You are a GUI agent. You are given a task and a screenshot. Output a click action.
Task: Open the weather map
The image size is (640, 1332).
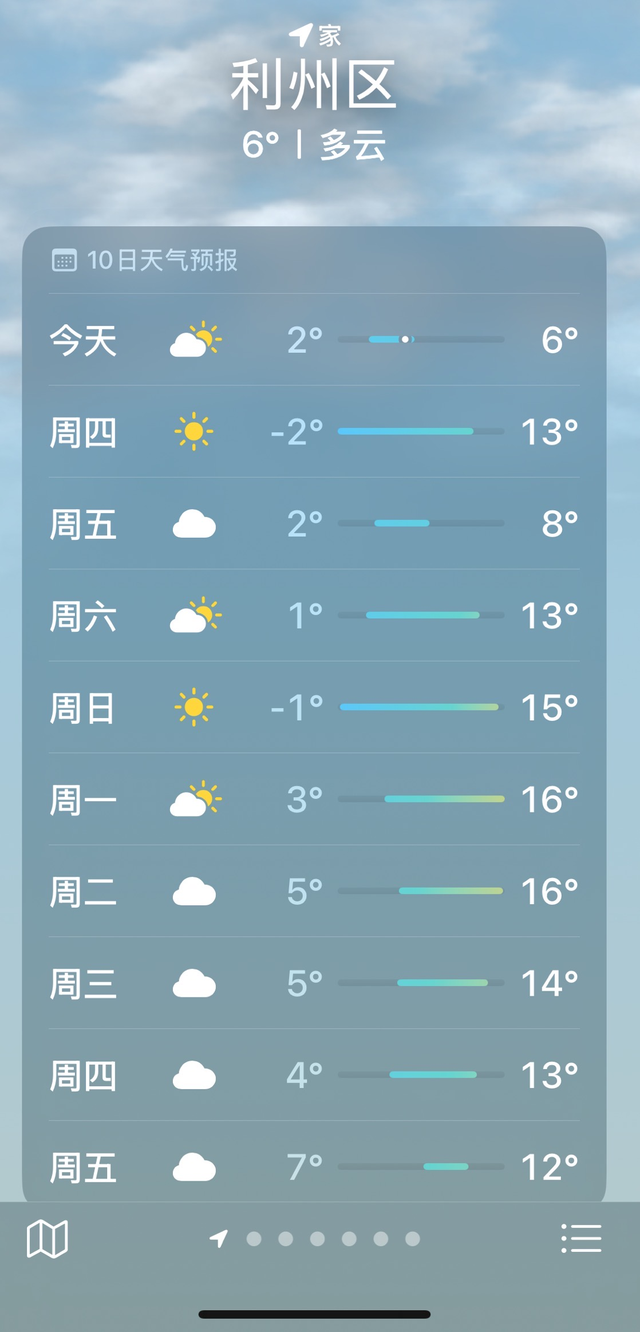point(47,1239)
